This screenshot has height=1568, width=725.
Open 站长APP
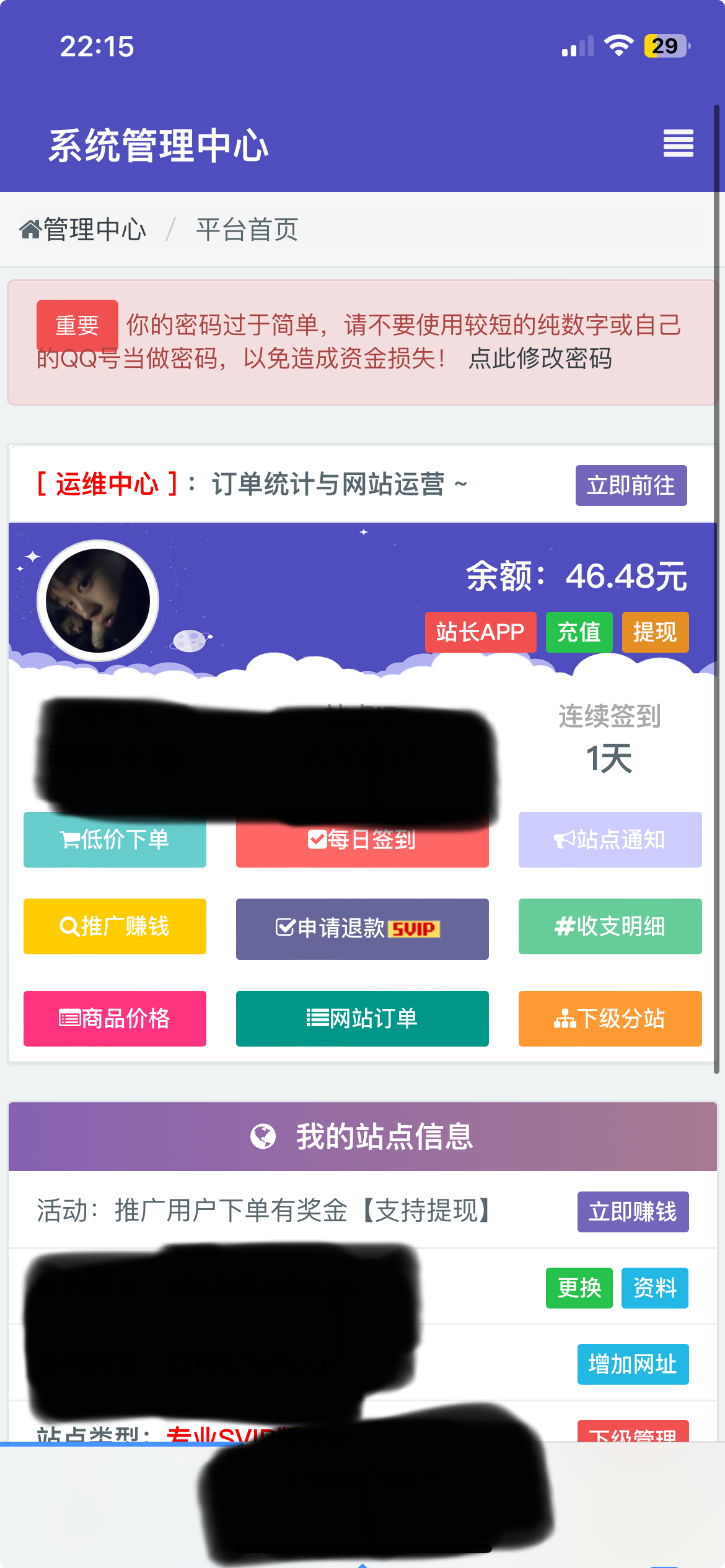click(x=480, y=632)
